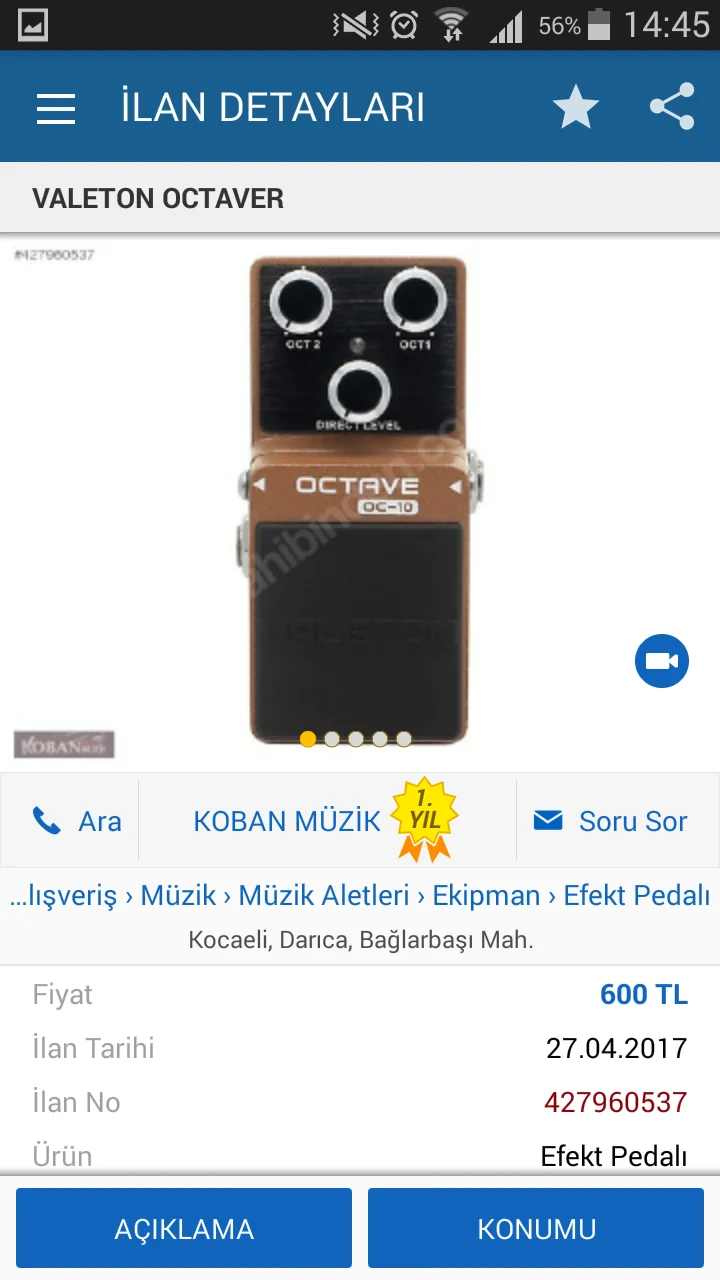Open the navigation drawer menu
Image resolution: width=720 pixels, height=1280 pixels.
[55, 106]
